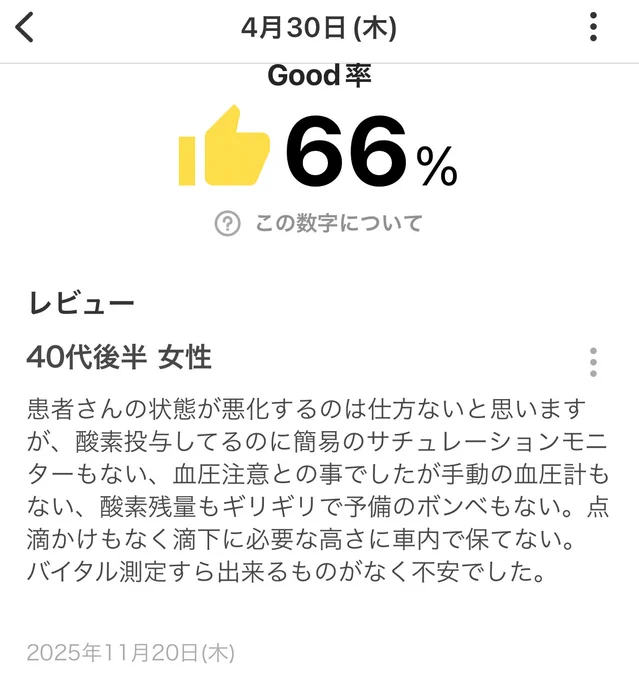Open the この数字について help link
The image size is (639, 680).
pos(318,223)
